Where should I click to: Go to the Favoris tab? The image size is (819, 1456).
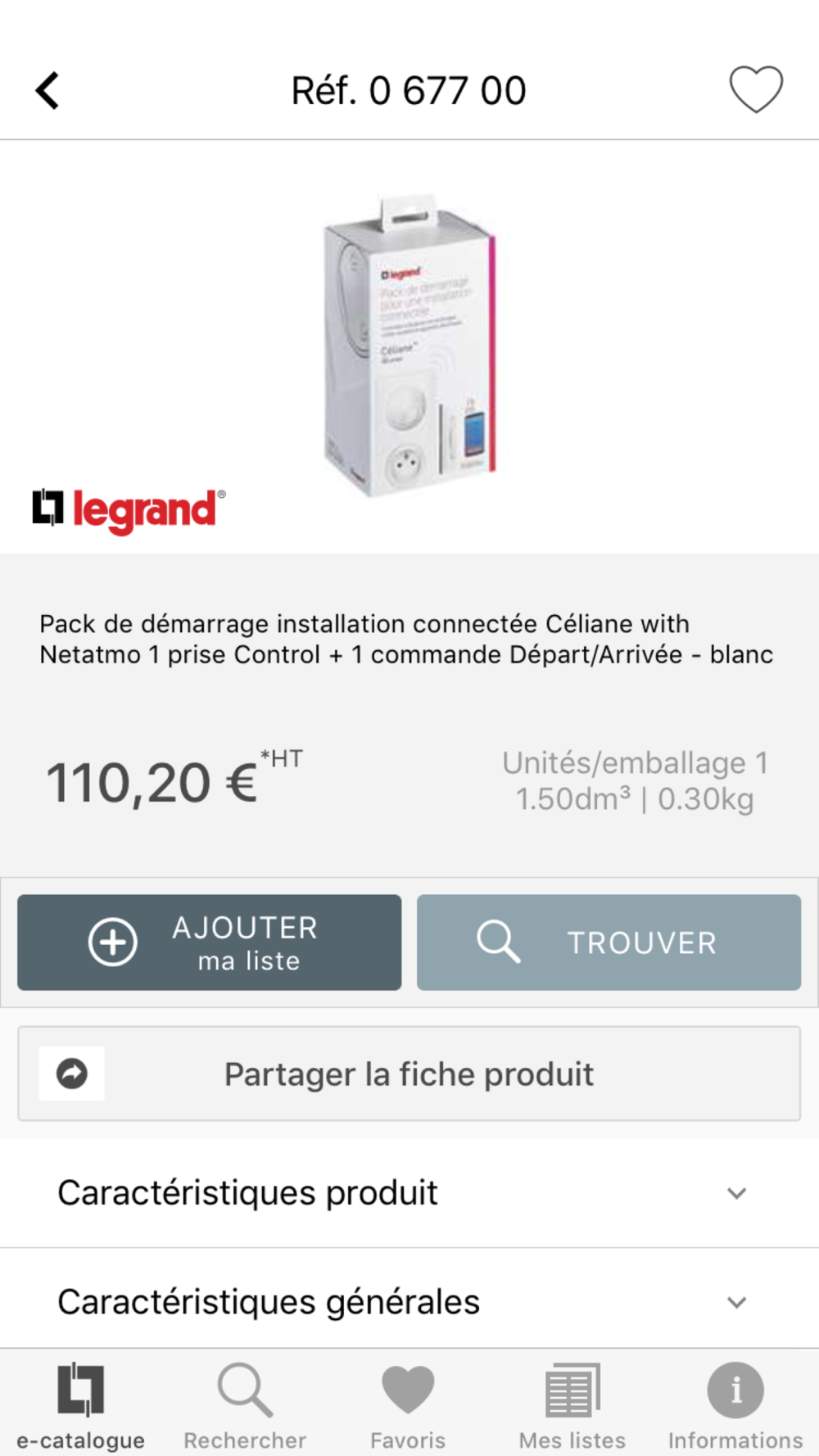(408, 1404)
